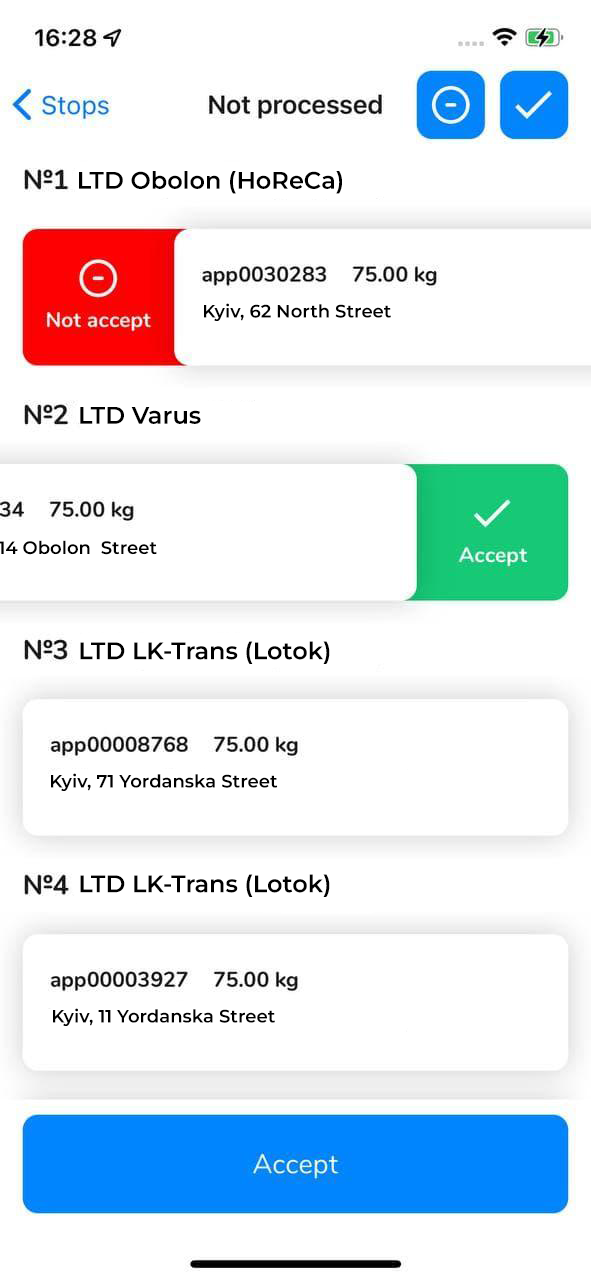The image size is (591, 1280).
Task: Tap red Not accept on Obolon order
Action: 98,297
